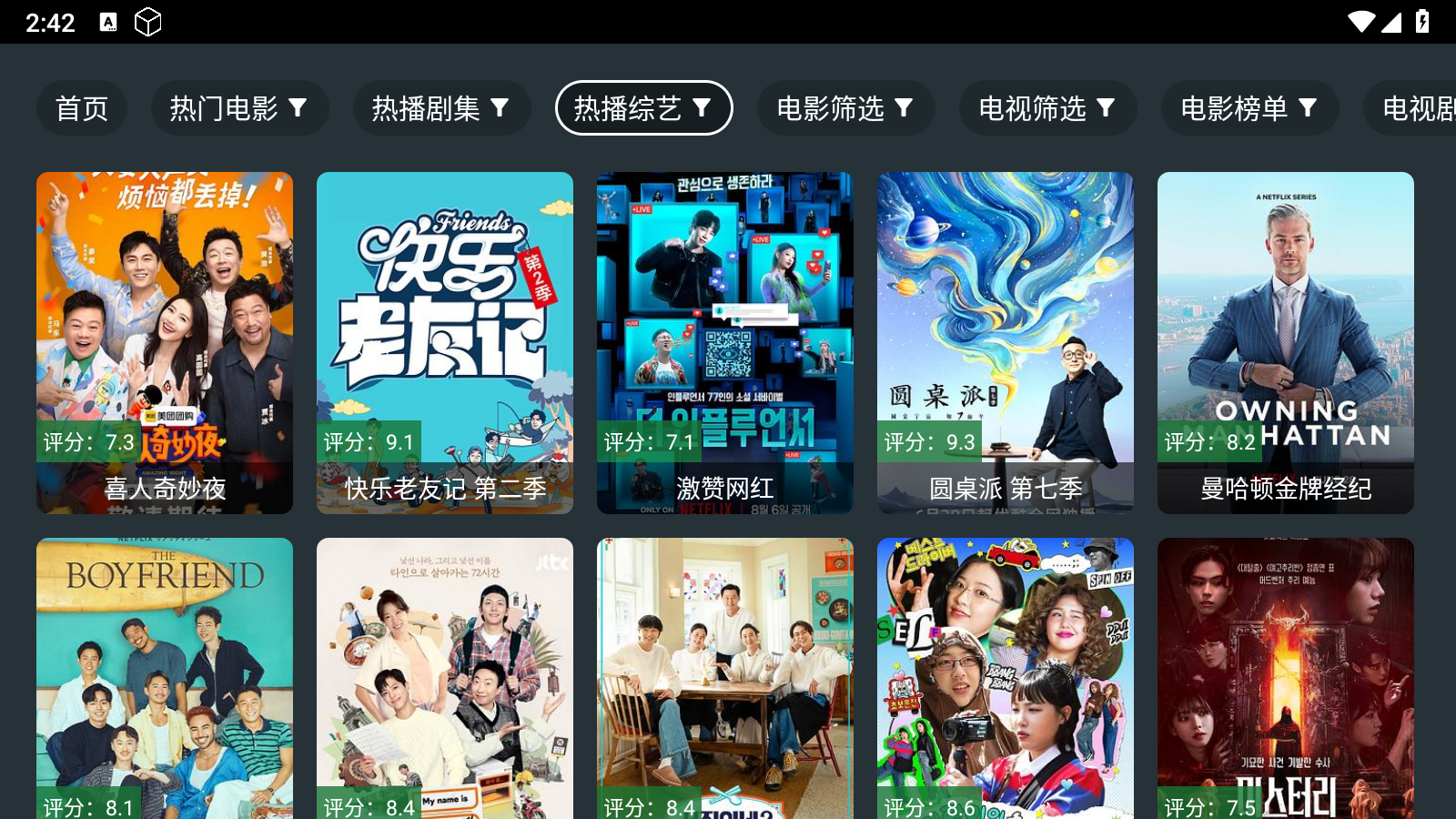Switch to the 首页 tab
The width and height of the screenshot is (1456, 819).
[82, 108]
